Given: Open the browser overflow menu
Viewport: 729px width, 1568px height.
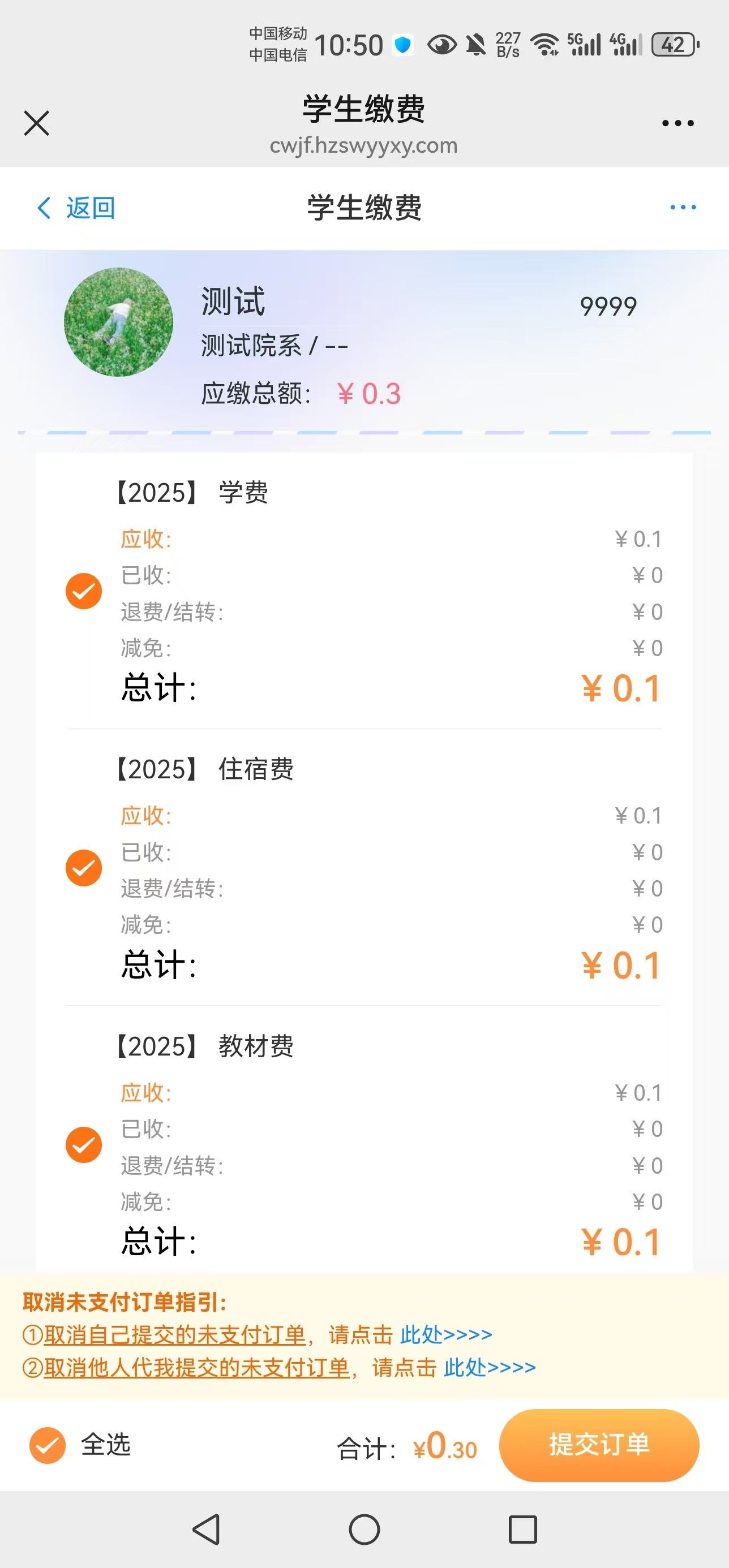Looking at the screenshot, I should pyautogui.click(x=677, y=123).
